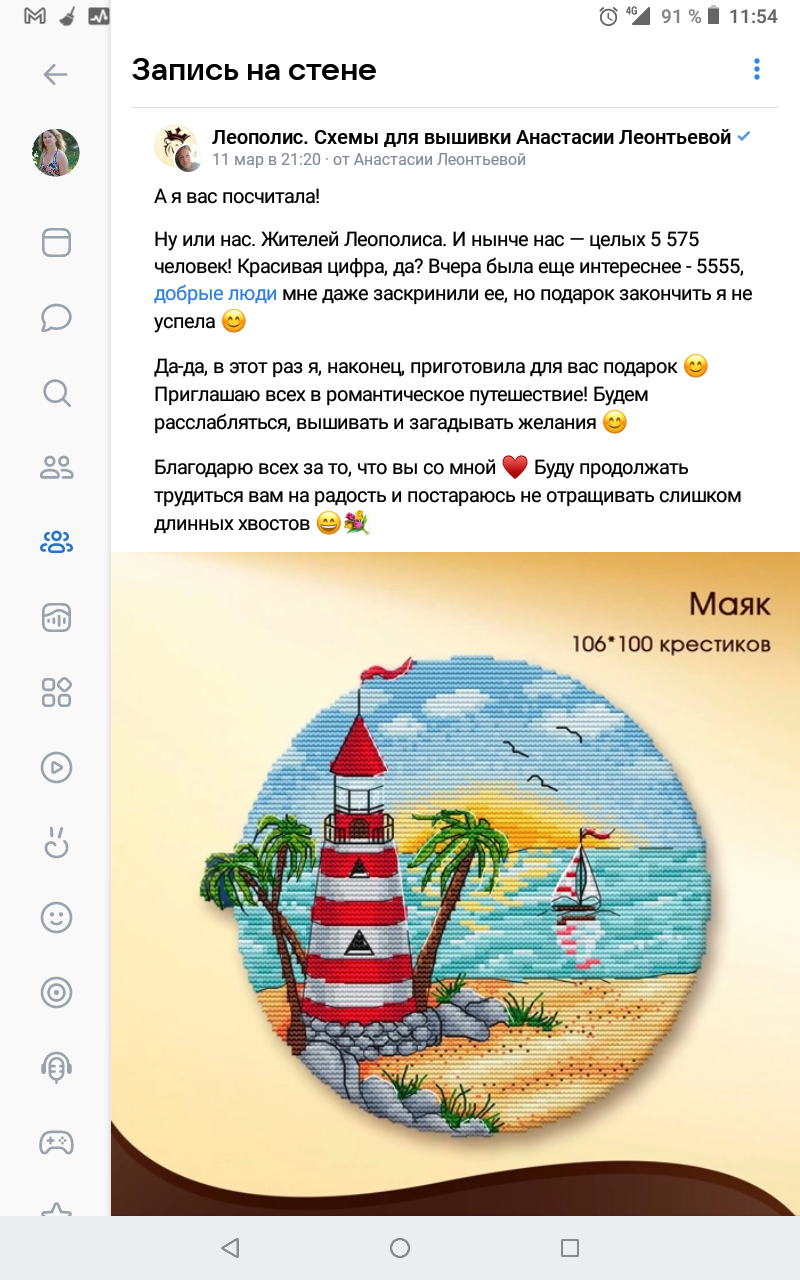
Task: Open the music section in sidebar
Action: coord(56,617)
